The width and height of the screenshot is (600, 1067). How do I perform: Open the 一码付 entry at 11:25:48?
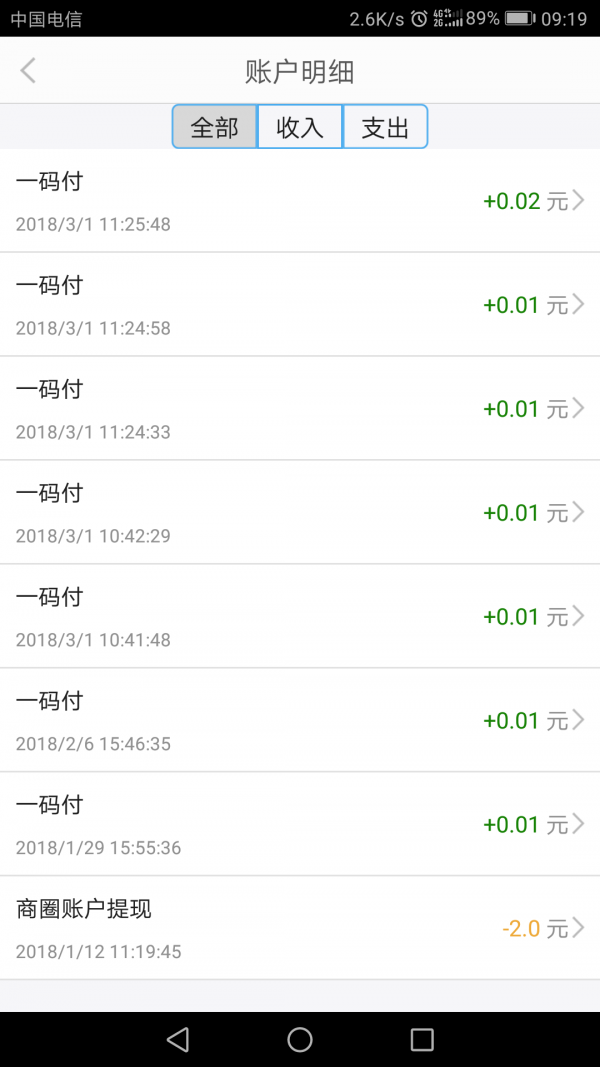tap(300, 201)
